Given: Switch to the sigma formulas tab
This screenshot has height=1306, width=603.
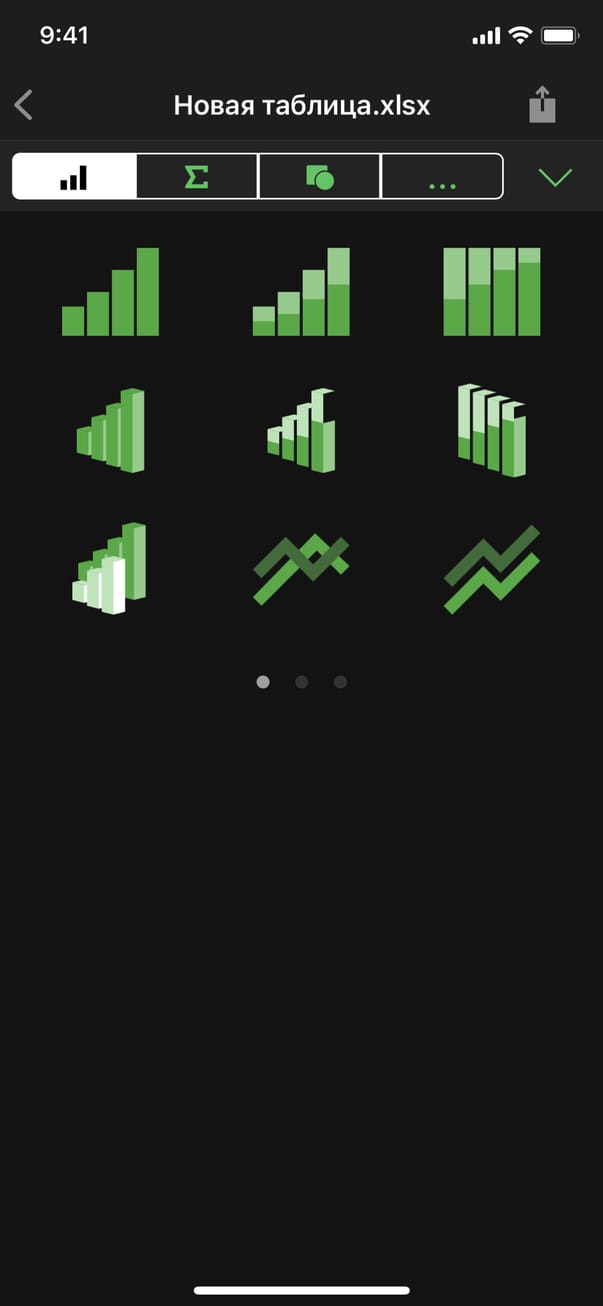Looking at the screenshot, I should click(x=197, y=178).
